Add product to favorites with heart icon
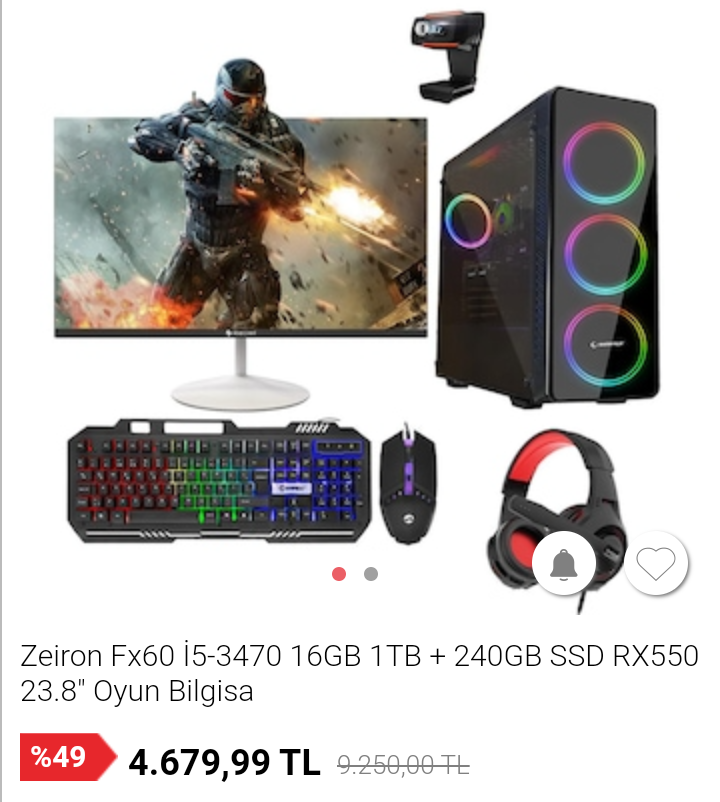This screenshot has height=802, width=720. [656, 565]
